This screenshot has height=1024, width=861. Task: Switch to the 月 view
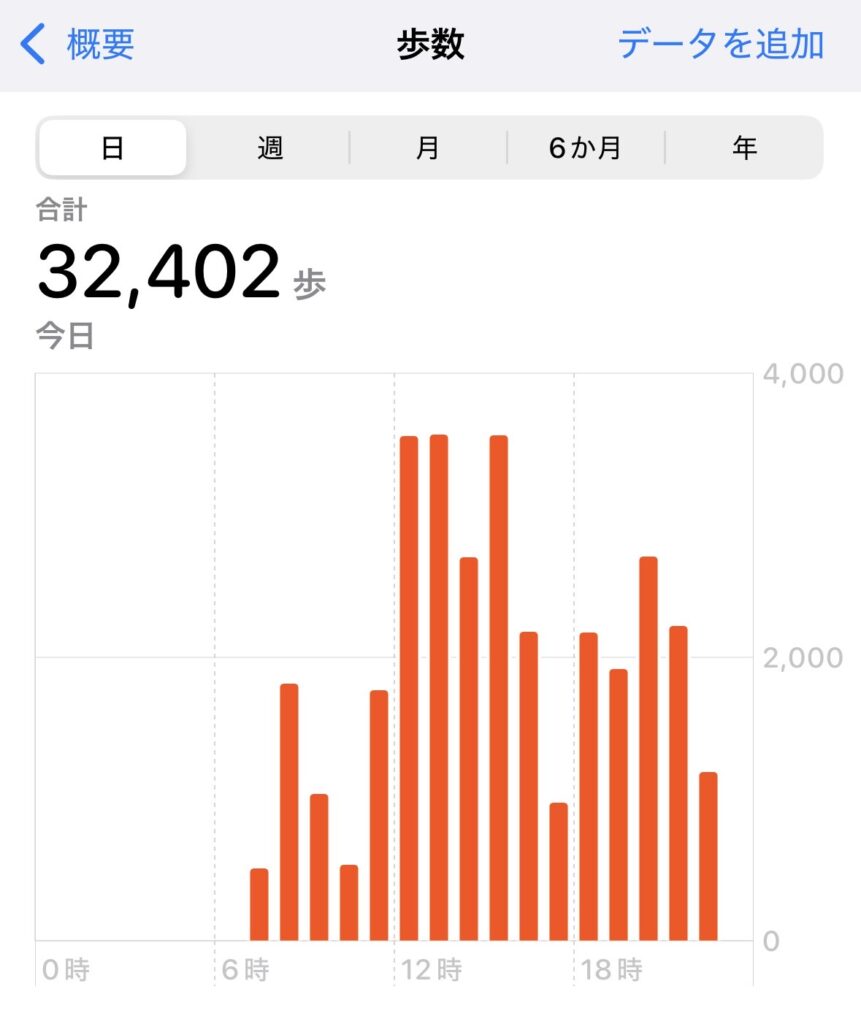(428, 148)
